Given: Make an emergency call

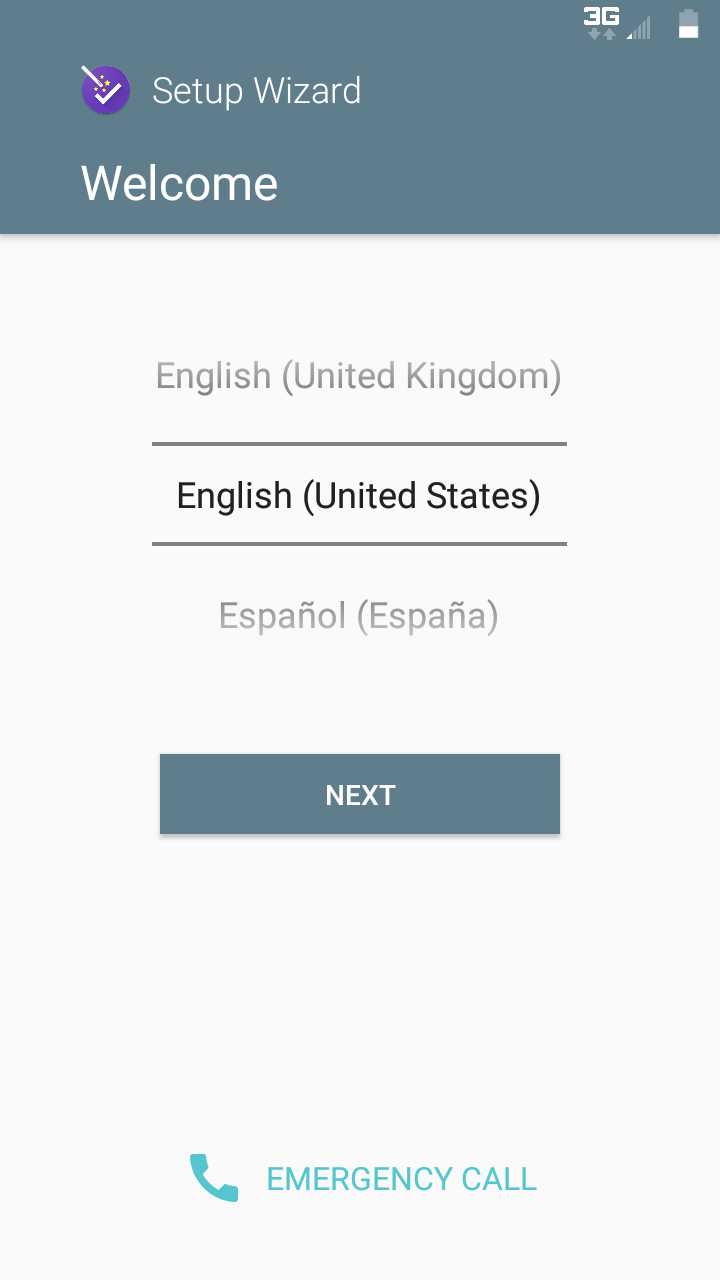Looking at the screenshot, I should [363, 1178].
